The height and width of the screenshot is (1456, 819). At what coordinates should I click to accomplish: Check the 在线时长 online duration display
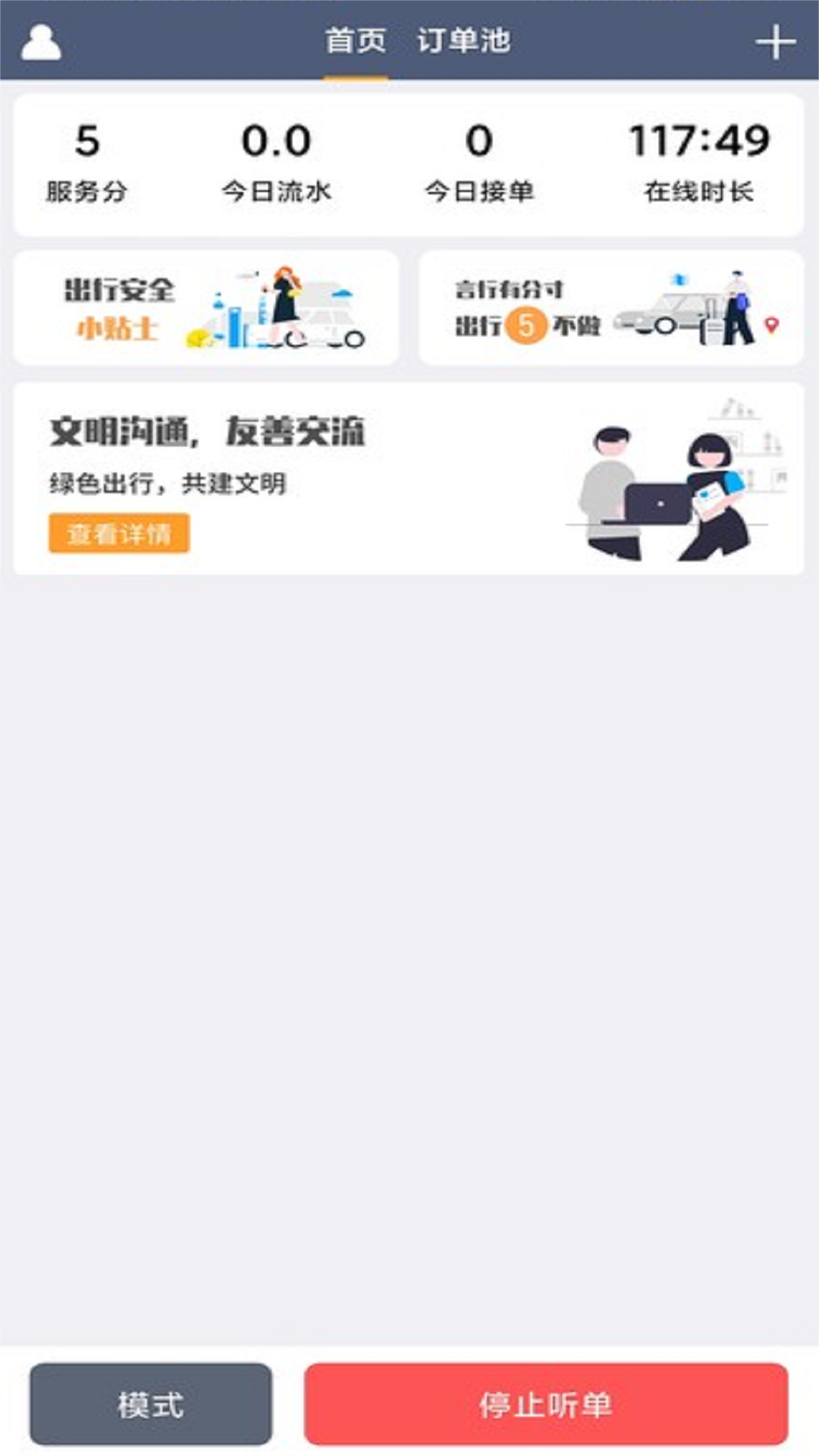(698, 161)
